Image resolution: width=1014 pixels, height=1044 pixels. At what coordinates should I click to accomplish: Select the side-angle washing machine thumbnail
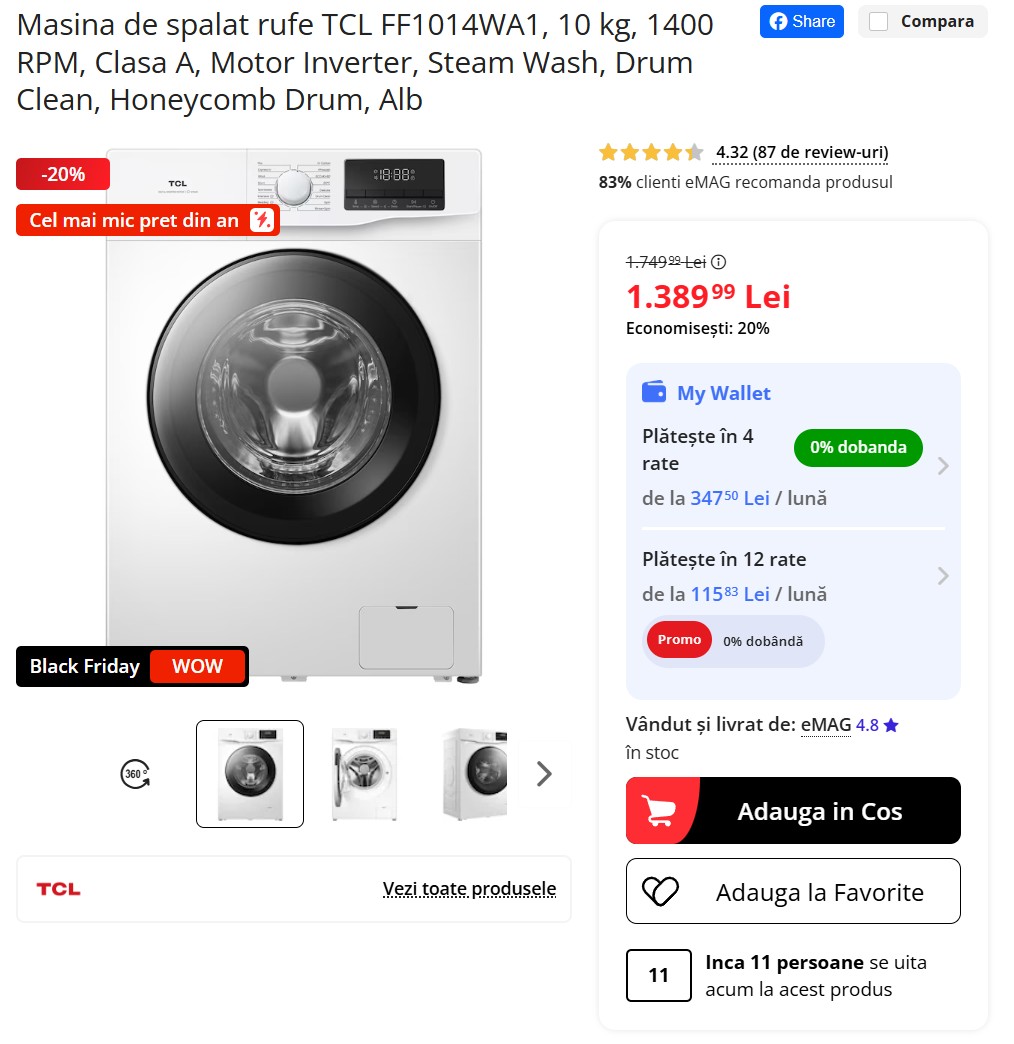[476, 774]
